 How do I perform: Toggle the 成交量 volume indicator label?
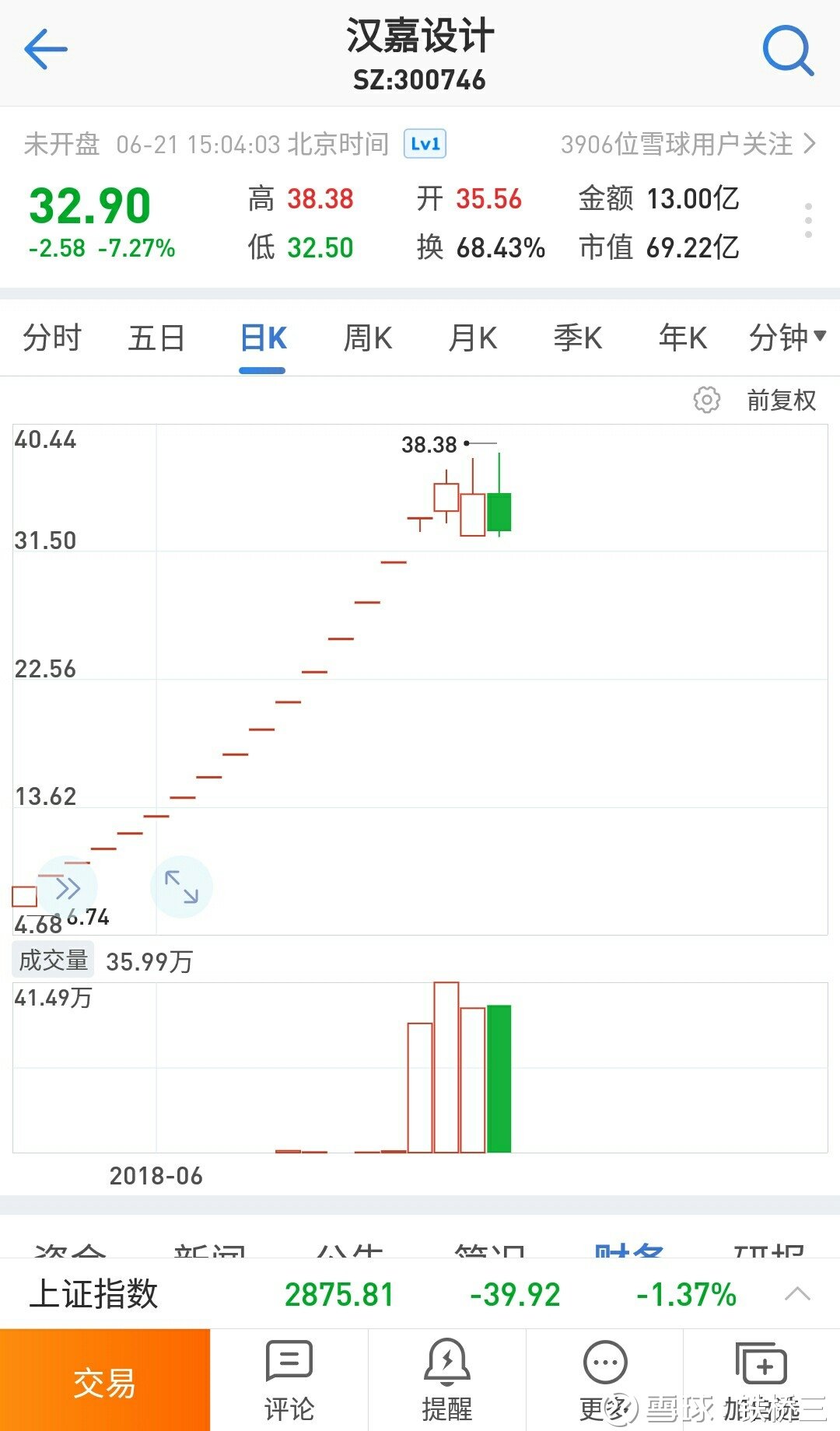pyautogui.click(x=51, y=959)
